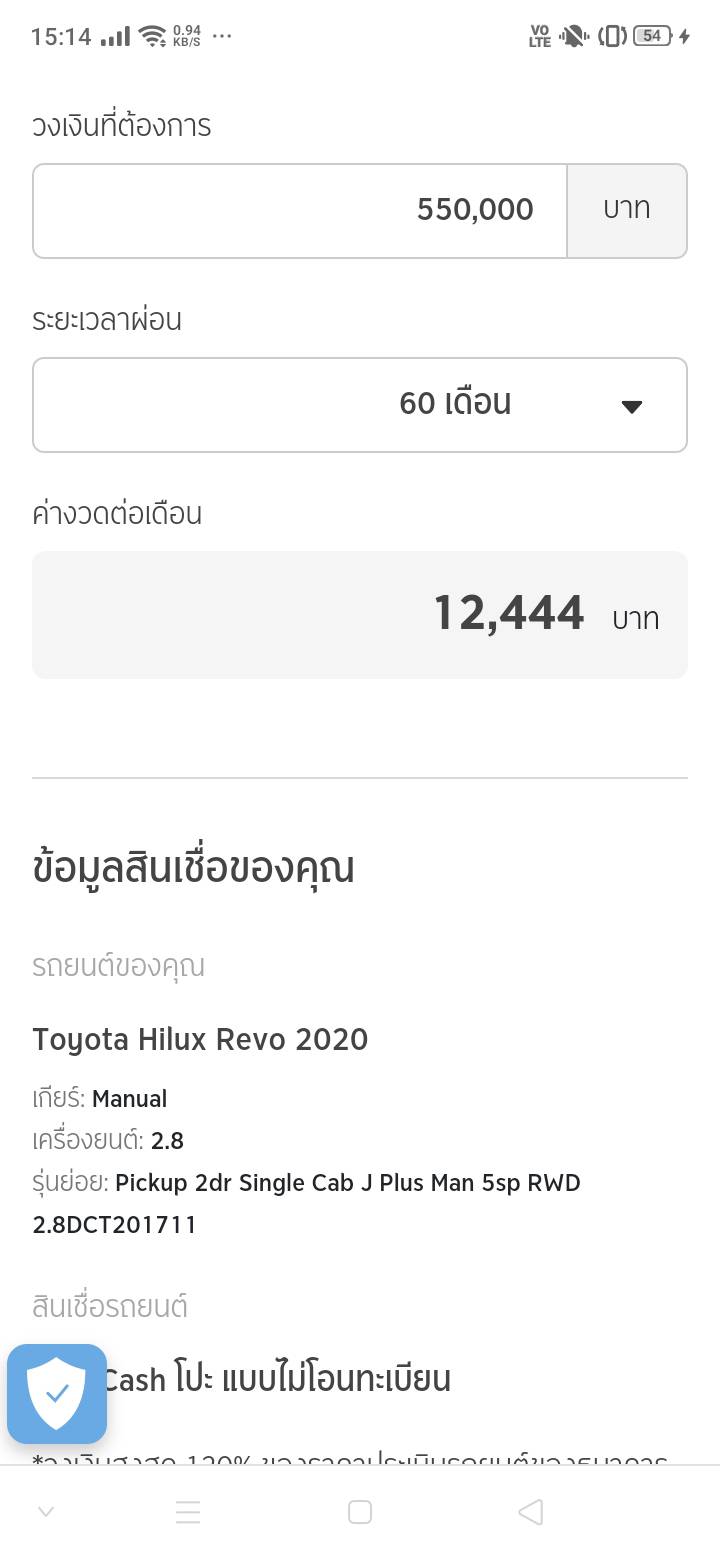720x1560 pixels.
Task: Go back using the system back button
Action: (531, 1512)
